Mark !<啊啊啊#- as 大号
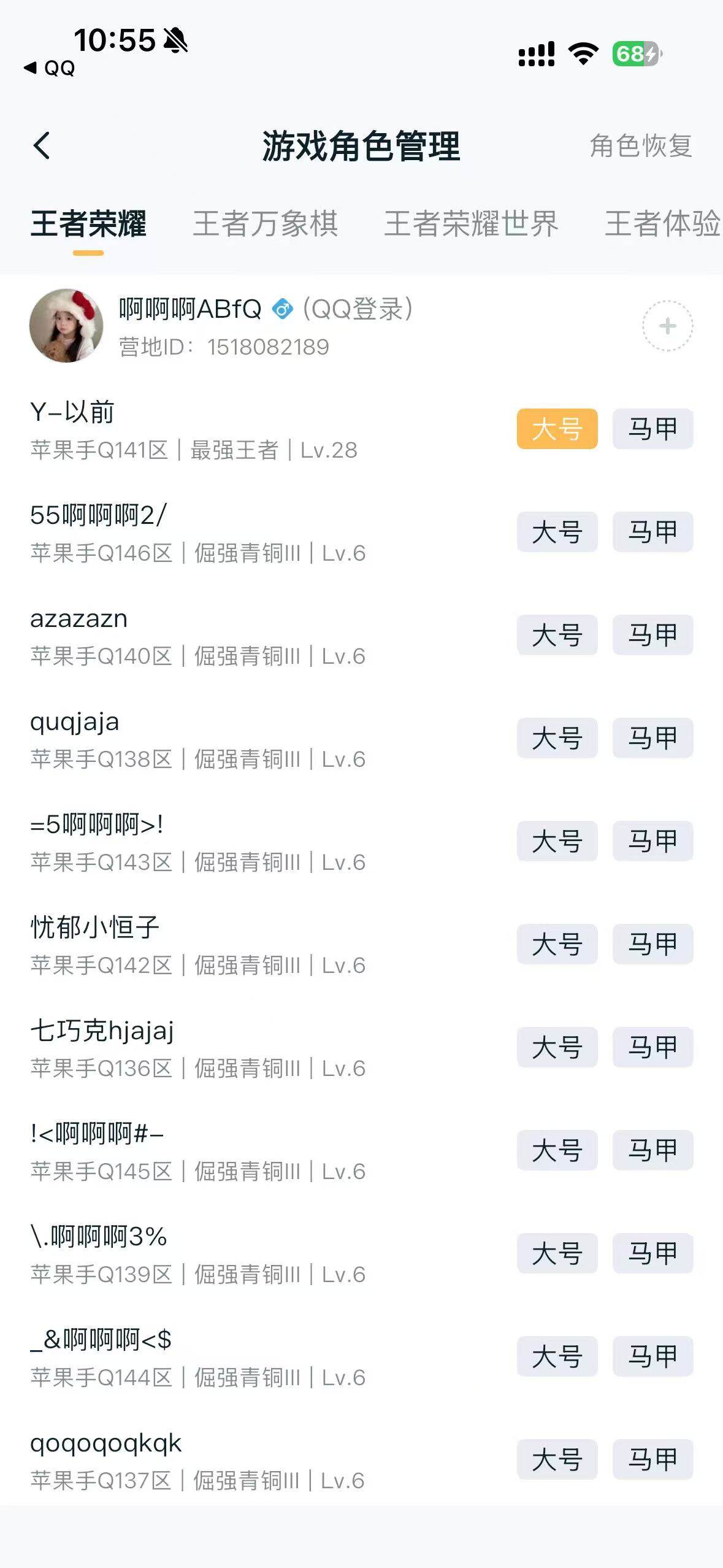Screen dimensions: 723x1568 pyautogui.click(x=557, y=1150)
